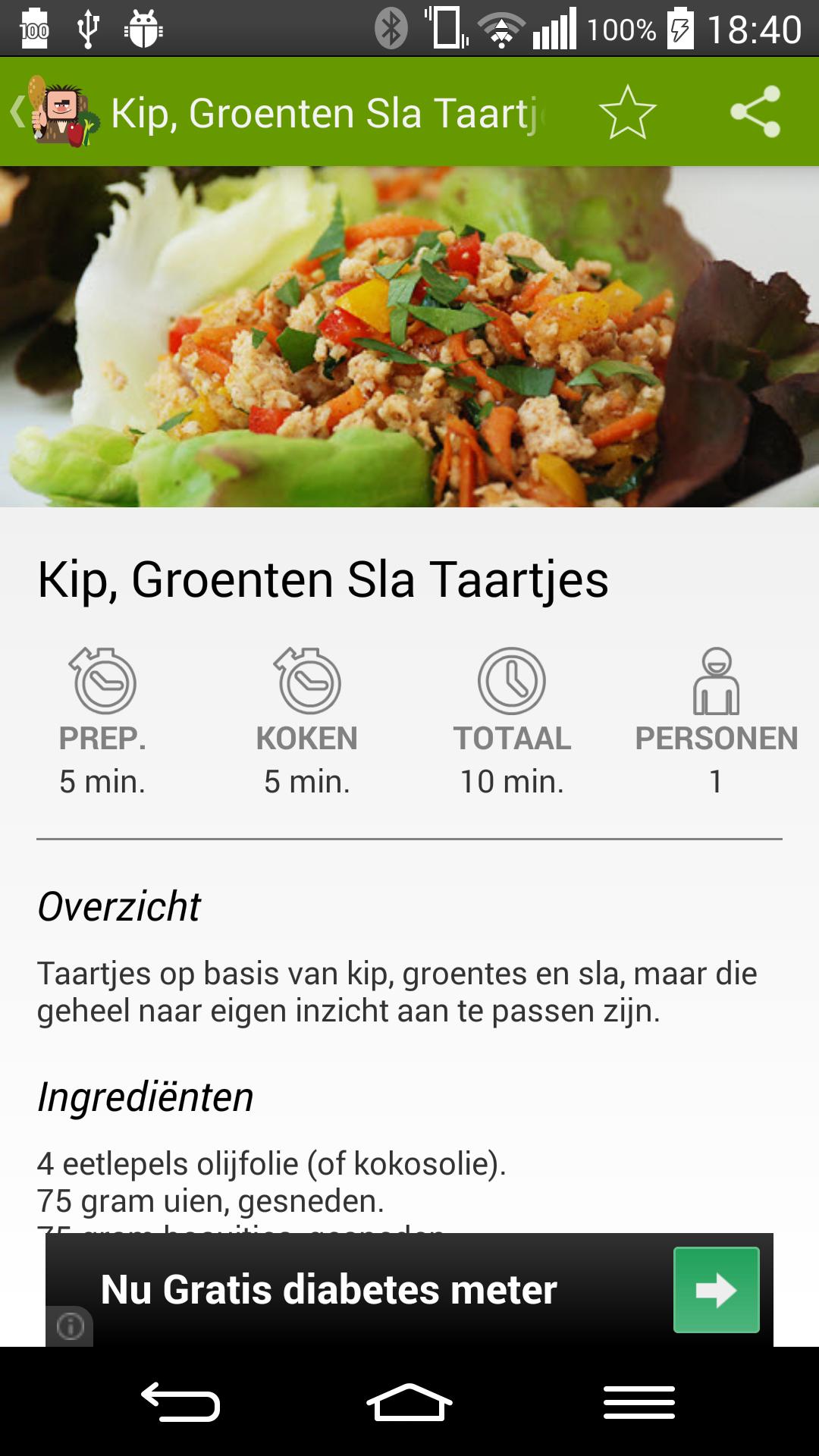
Task: Tap the KOKEN stopwatch icon
Action: click(306, 681)
